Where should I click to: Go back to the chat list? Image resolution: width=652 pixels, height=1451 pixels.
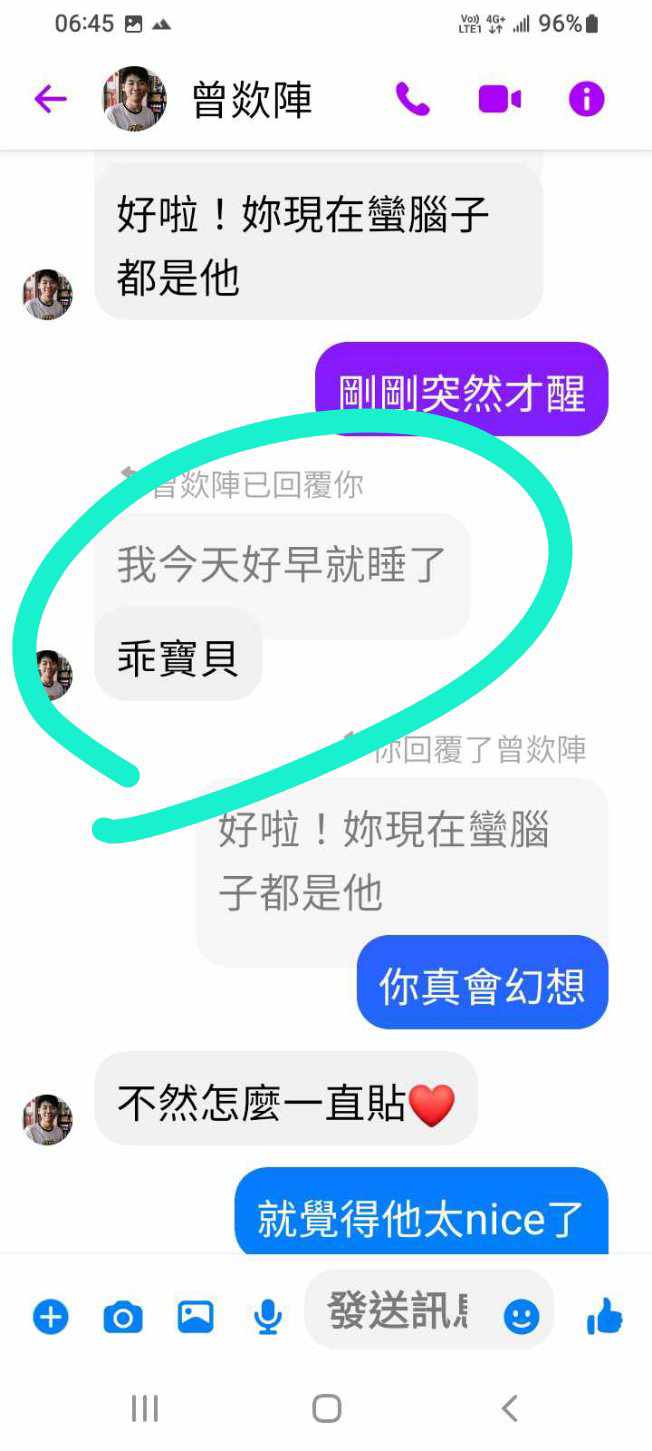50,99
